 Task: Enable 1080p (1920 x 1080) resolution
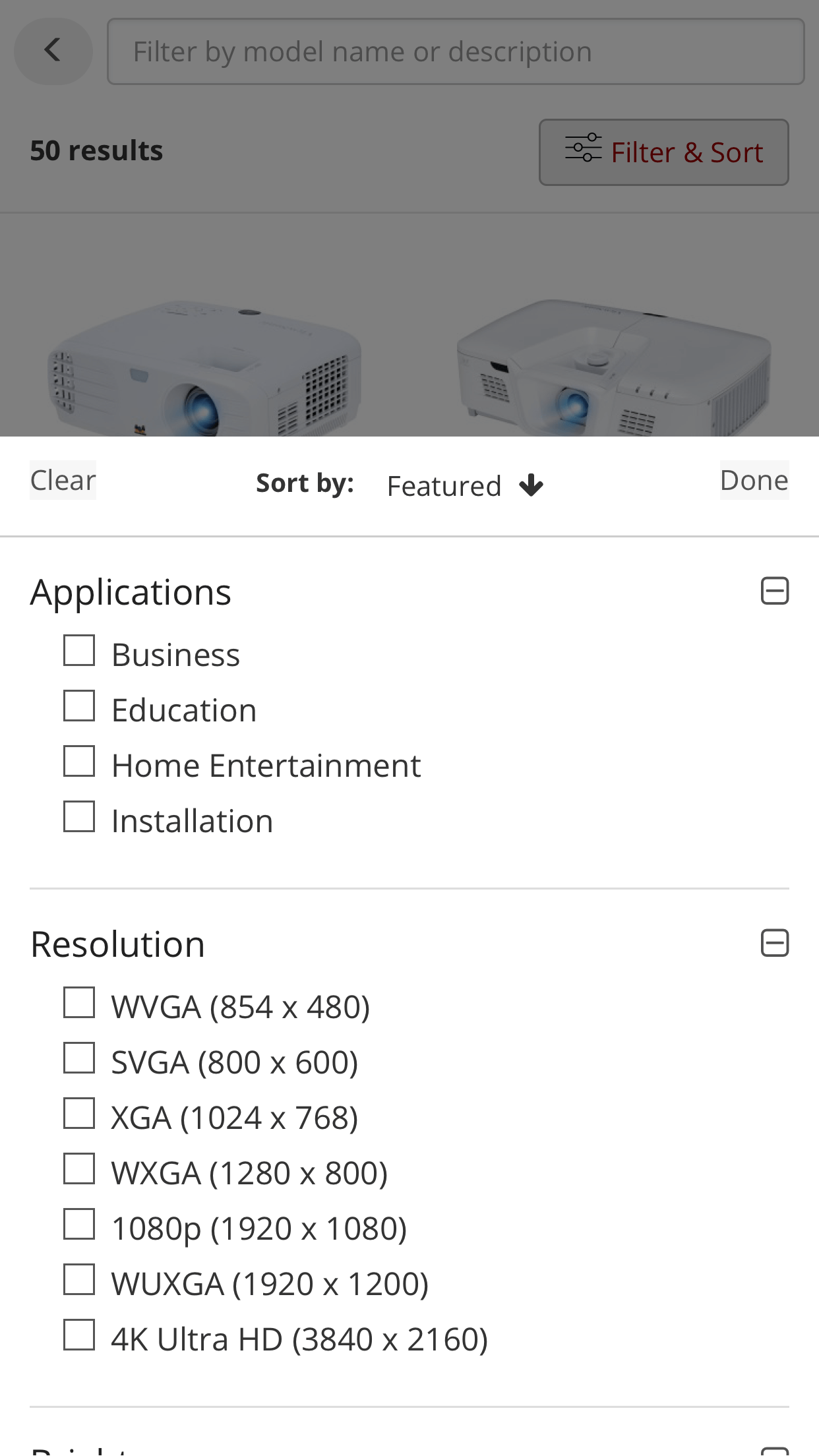point(78,1225)
